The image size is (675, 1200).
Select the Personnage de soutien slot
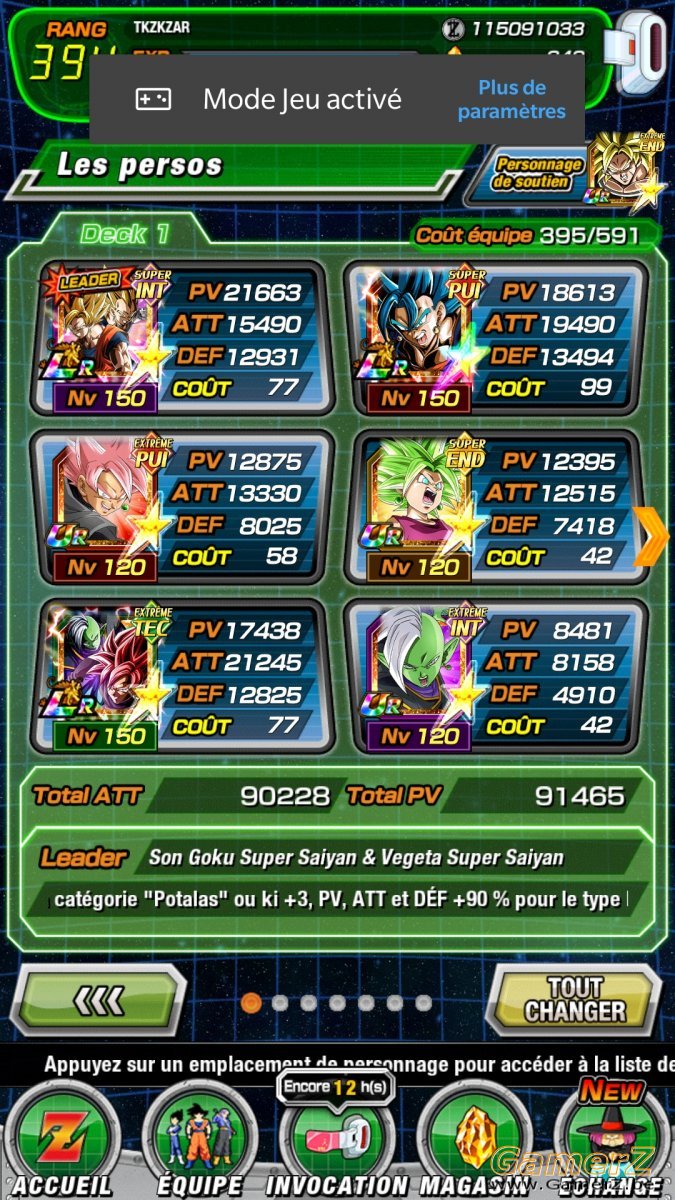point(578,170)
